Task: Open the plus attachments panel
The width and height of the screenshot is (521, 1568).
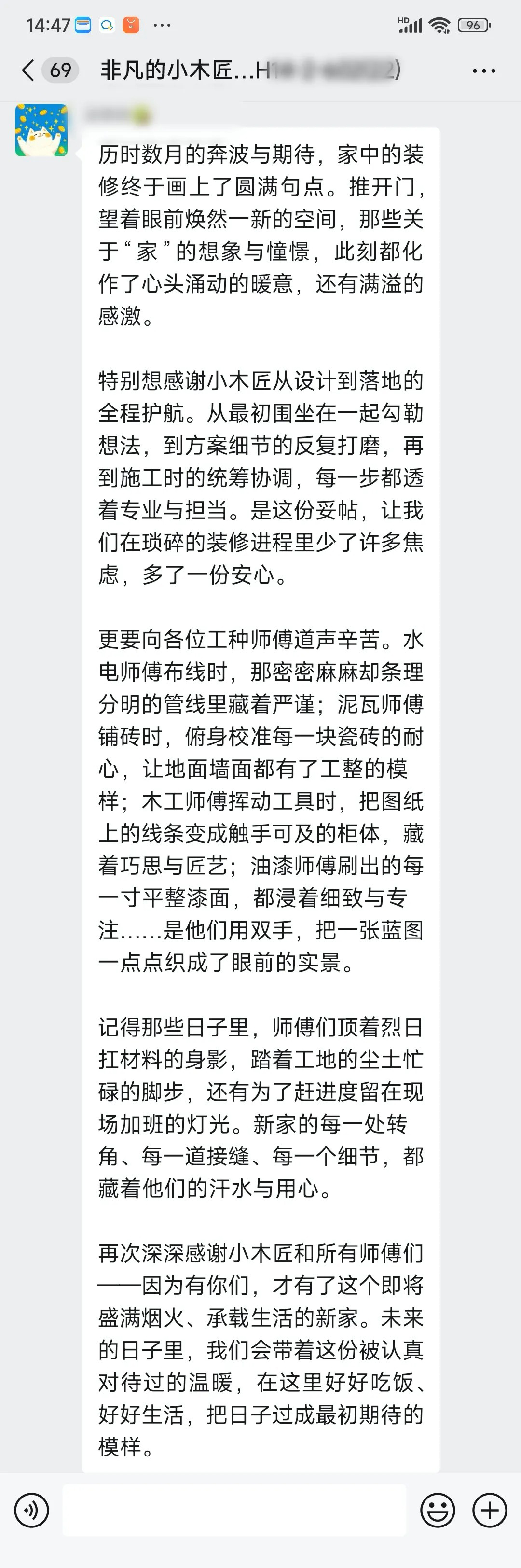Action: 489,1510
